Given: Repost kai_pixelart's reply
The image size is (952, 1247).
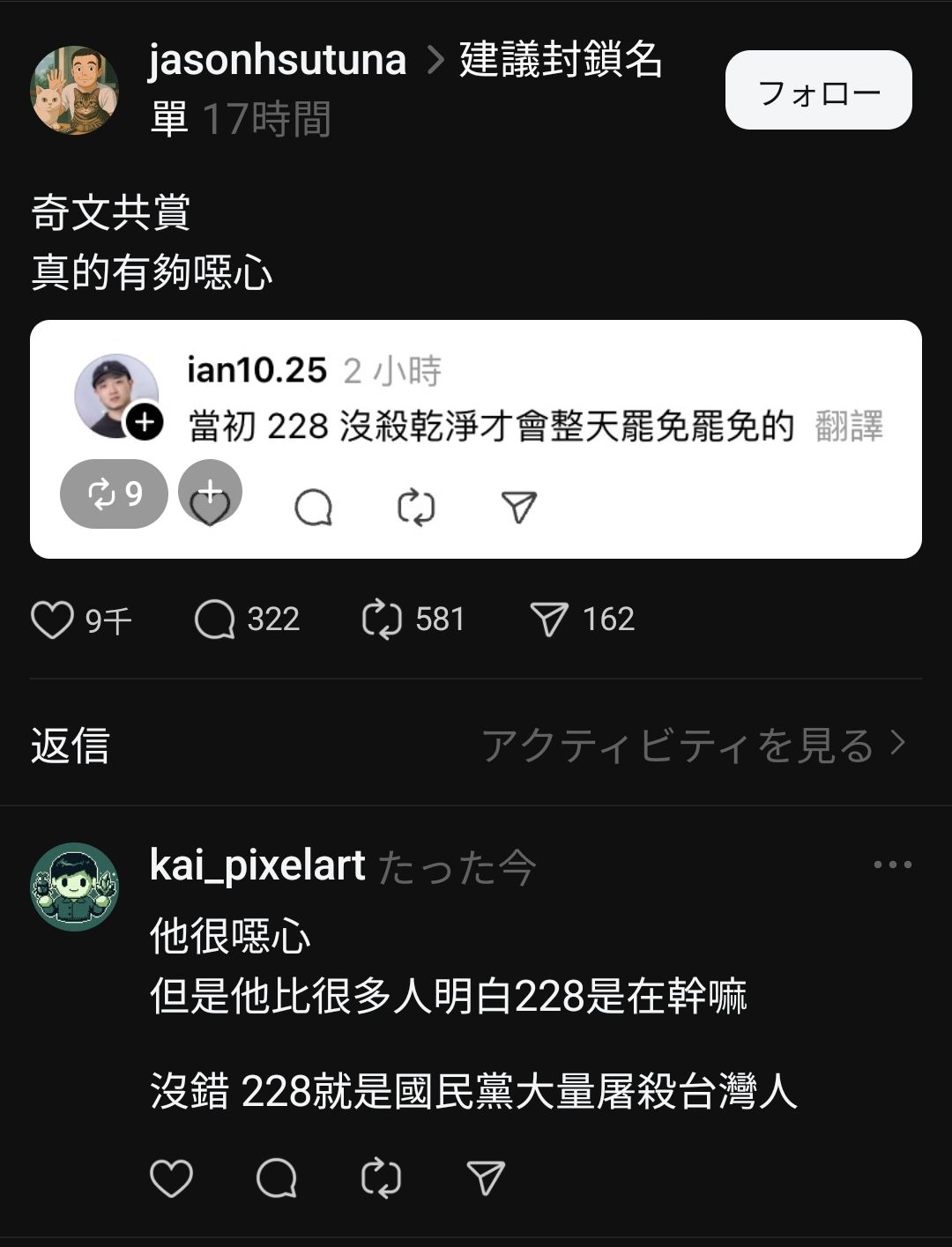Looking at the screenshot, I should [x=382, y=1178].
